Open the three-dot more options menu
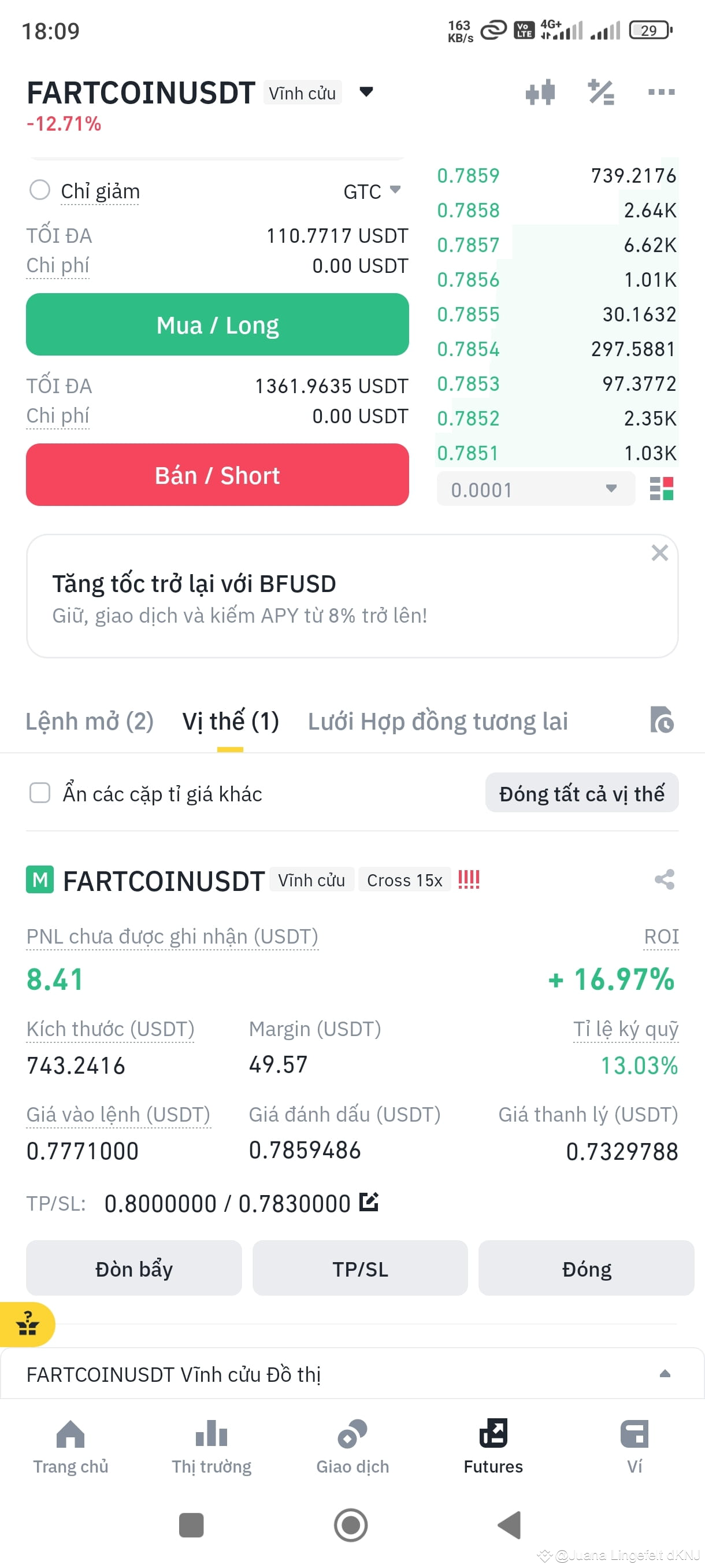 661,92
